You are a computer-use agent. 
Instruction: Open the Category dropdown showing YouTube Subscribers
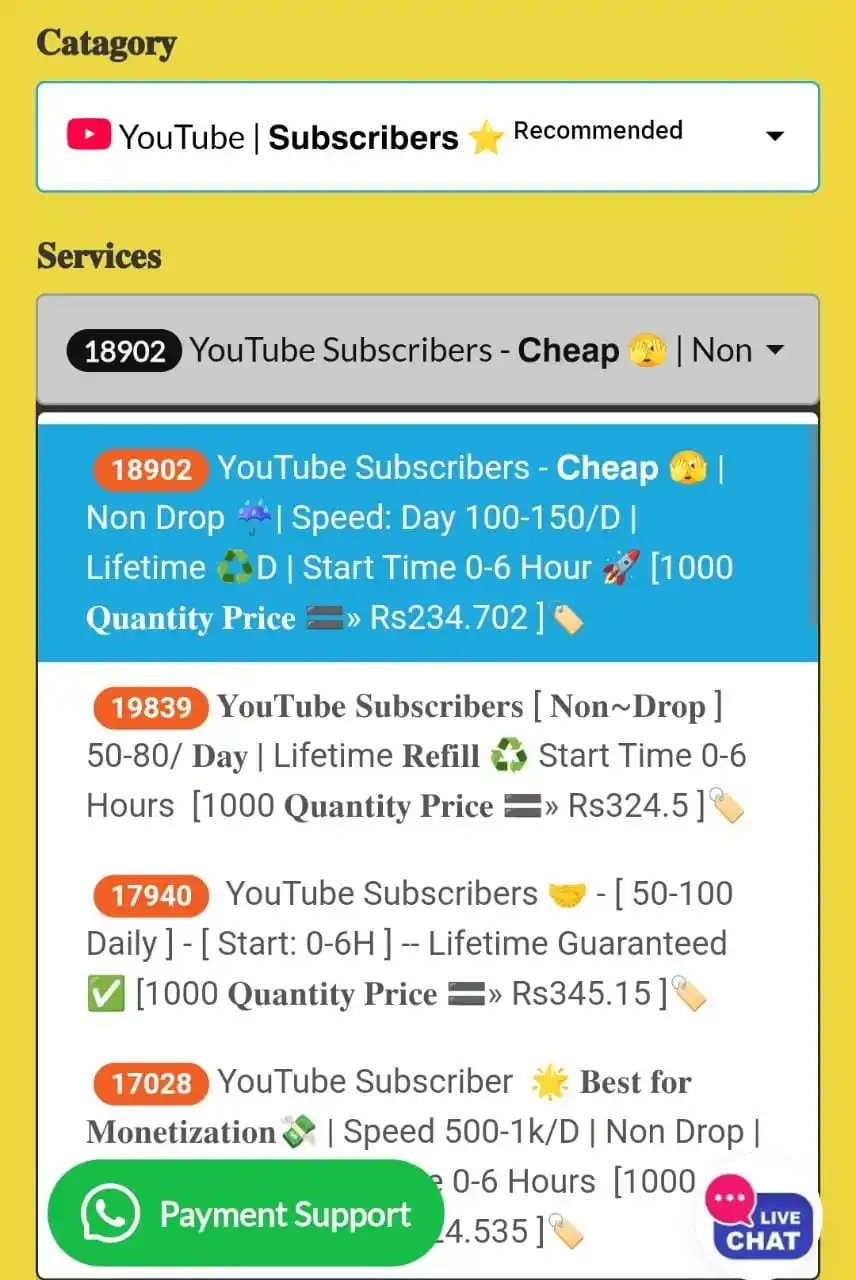tap(427, 137)
